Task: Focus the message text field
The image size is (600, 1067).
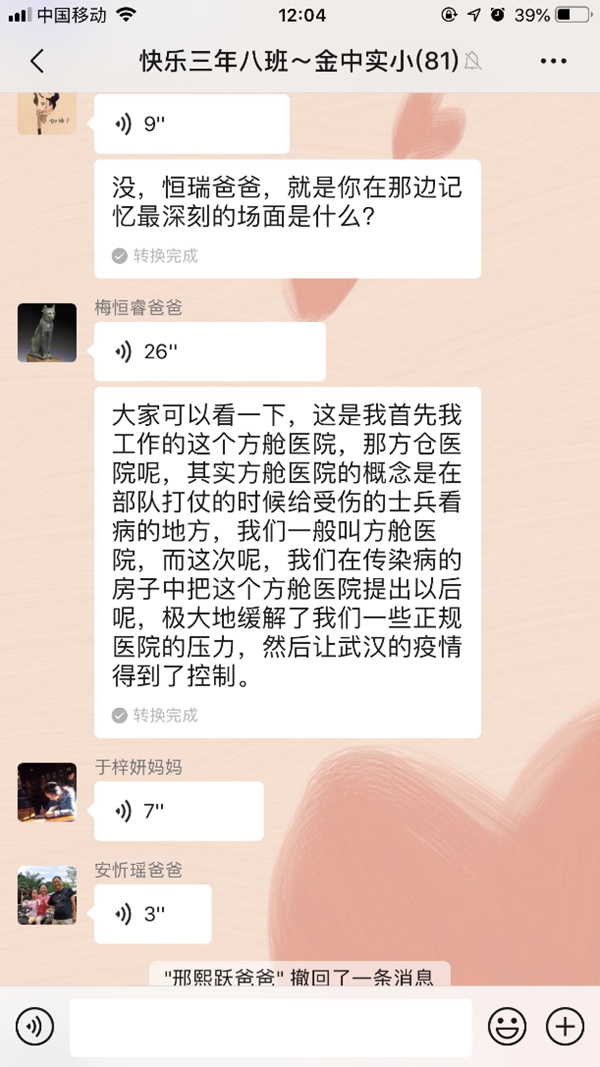Action: 270,1027
